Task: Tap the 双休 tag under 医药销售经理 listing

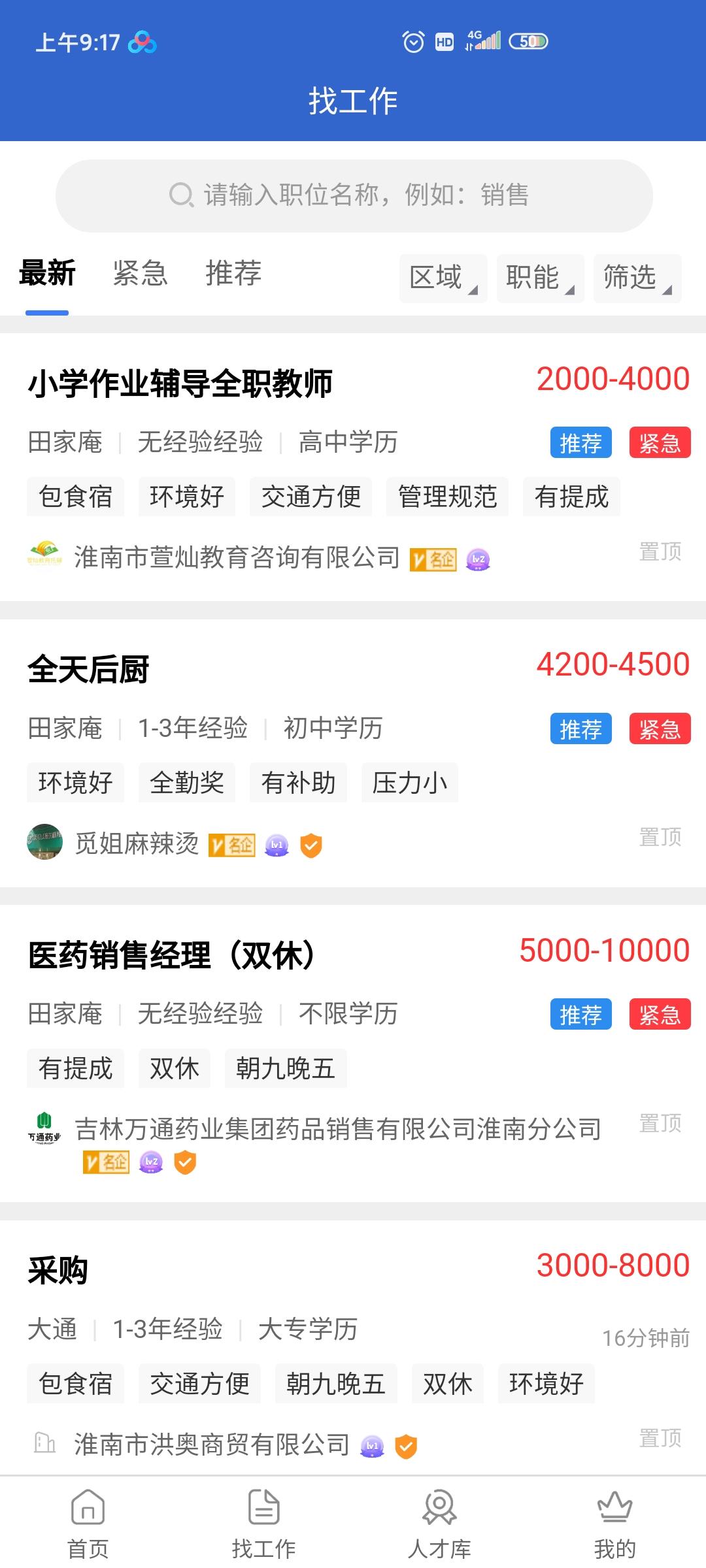Action: pyautogui.click(x=175, y=1068)
